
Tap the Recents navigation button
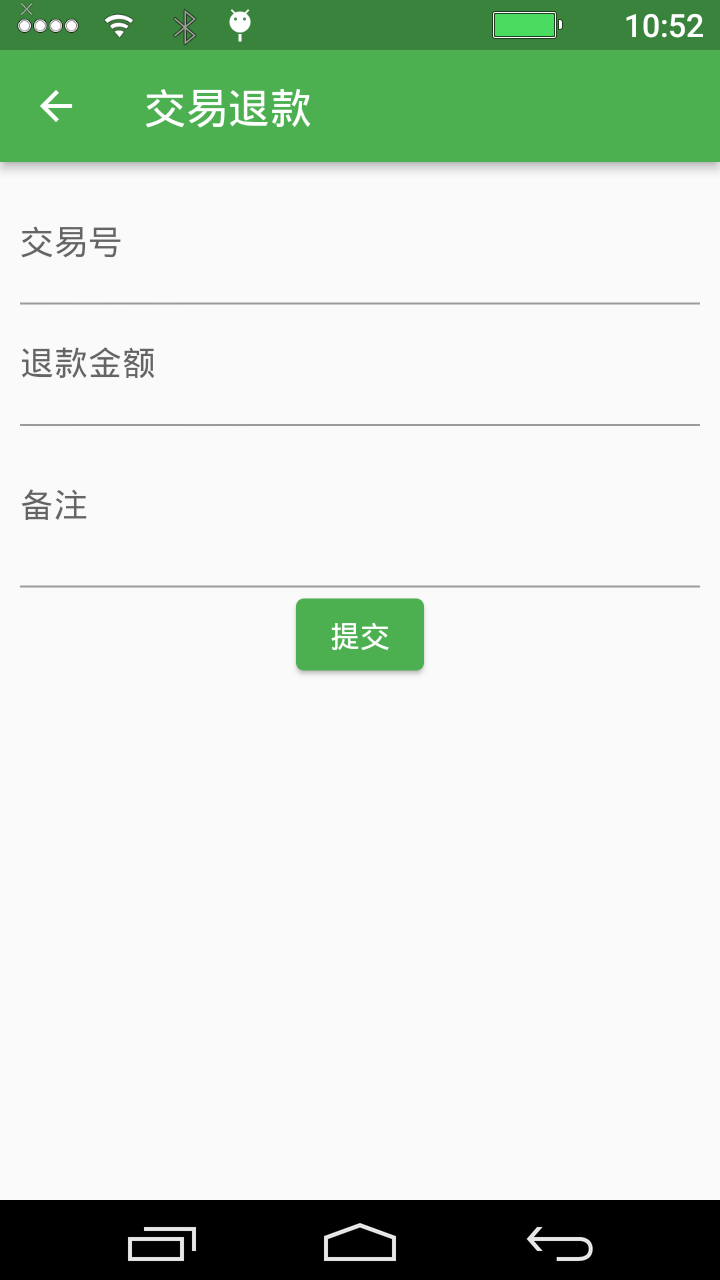point(162,1243)
